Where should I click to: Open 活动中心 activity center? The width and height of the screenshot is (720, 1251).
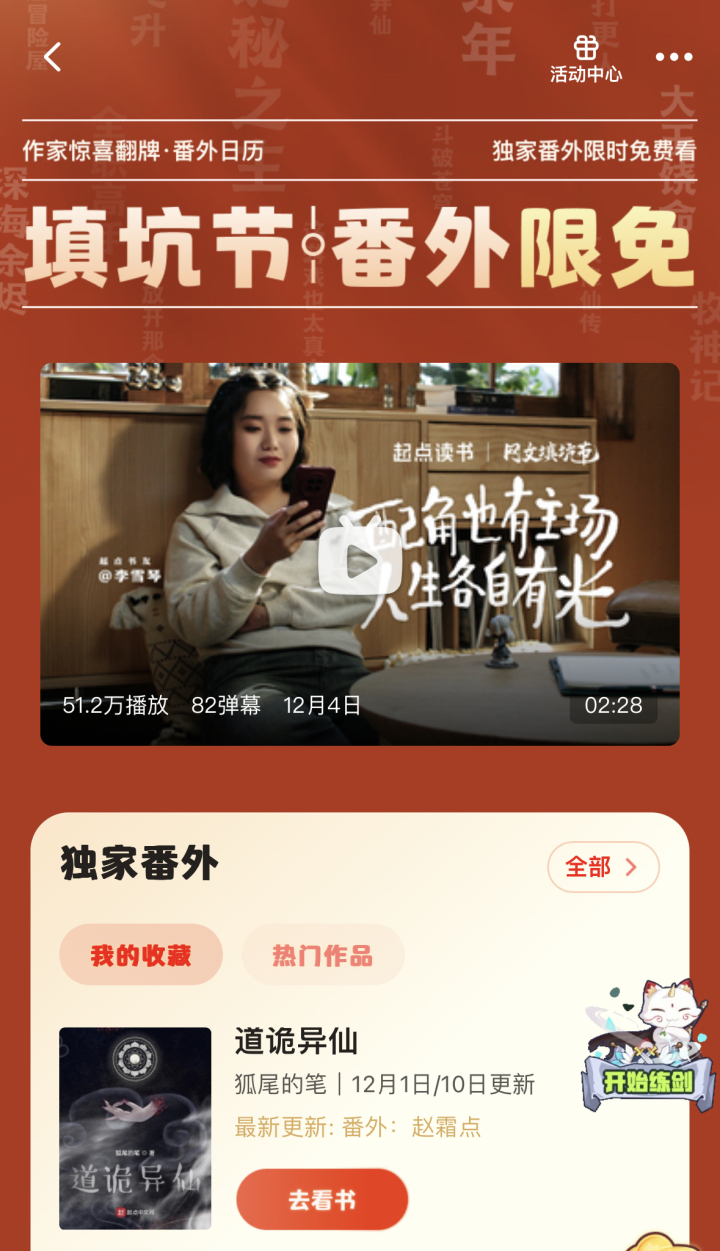pyautogui.click(x=586, y=59)
